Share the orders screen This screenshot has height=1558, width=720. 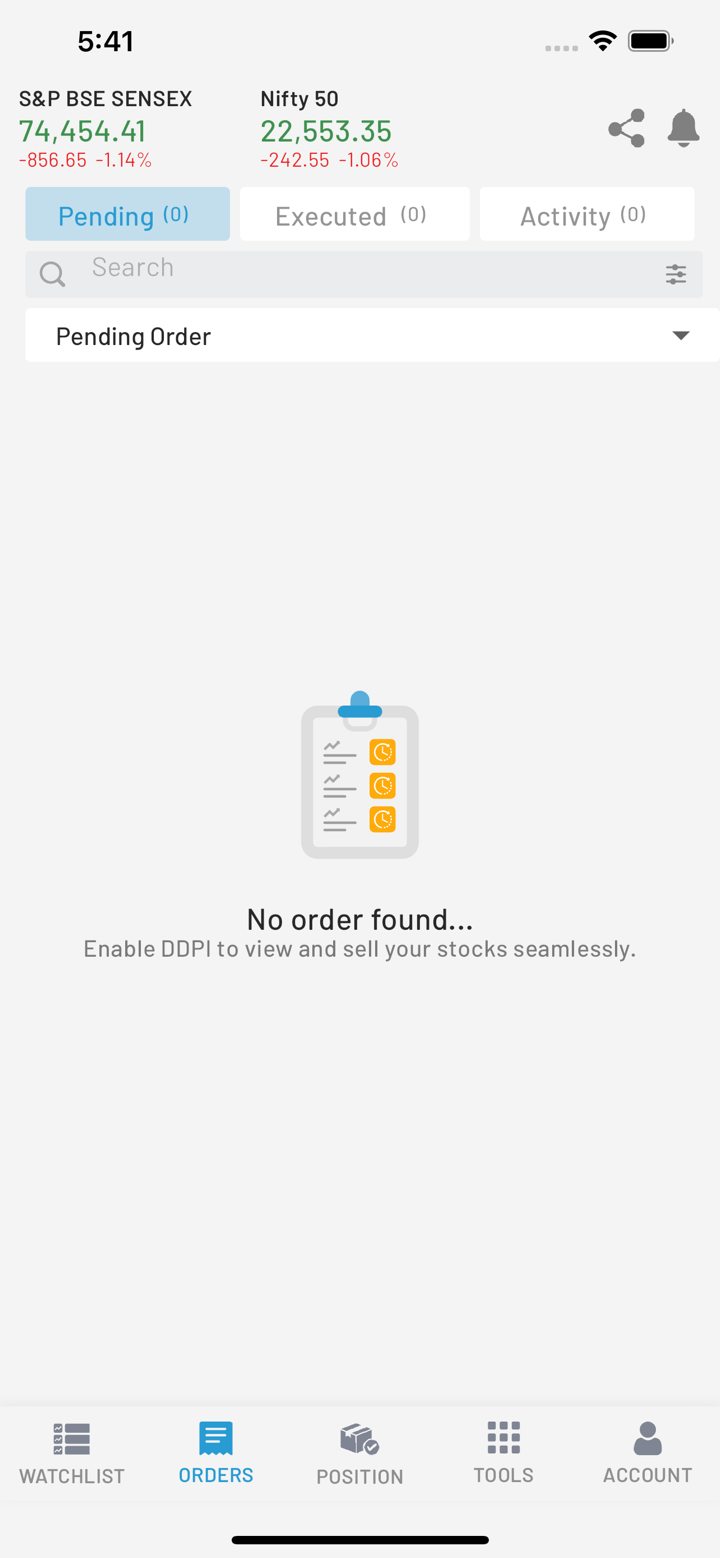point(626,129)
